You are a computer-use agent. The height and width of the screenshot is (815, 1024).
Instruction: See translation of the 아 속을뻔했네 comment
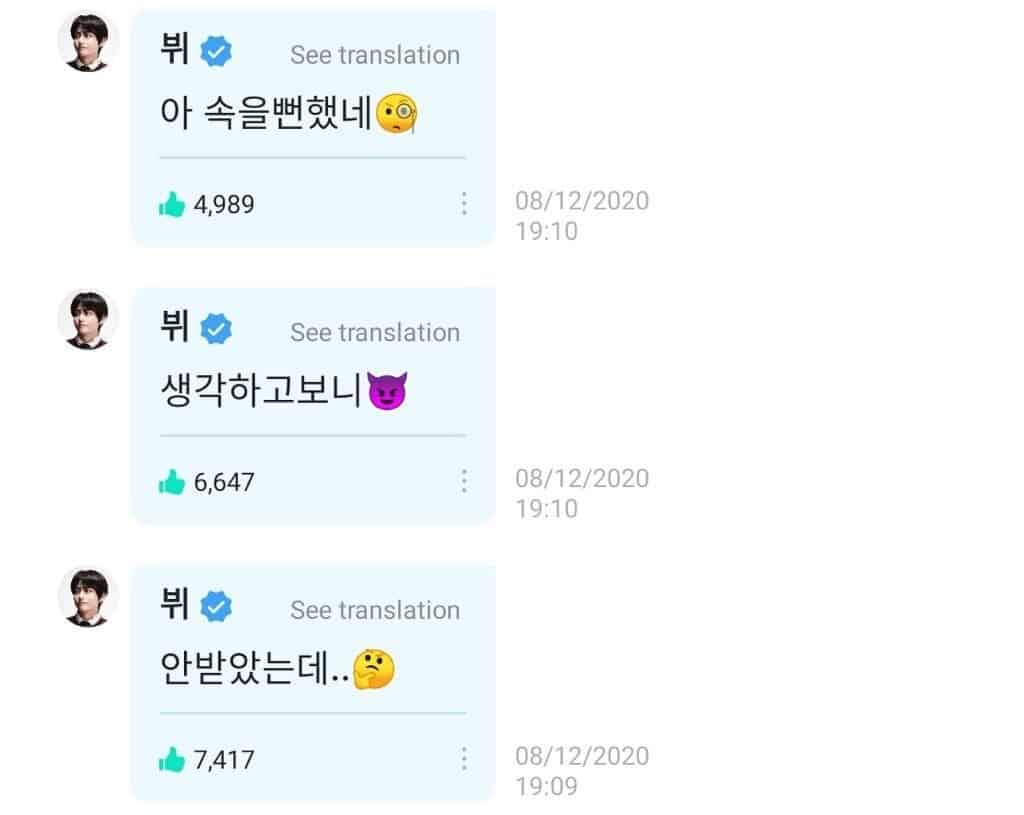375,55
